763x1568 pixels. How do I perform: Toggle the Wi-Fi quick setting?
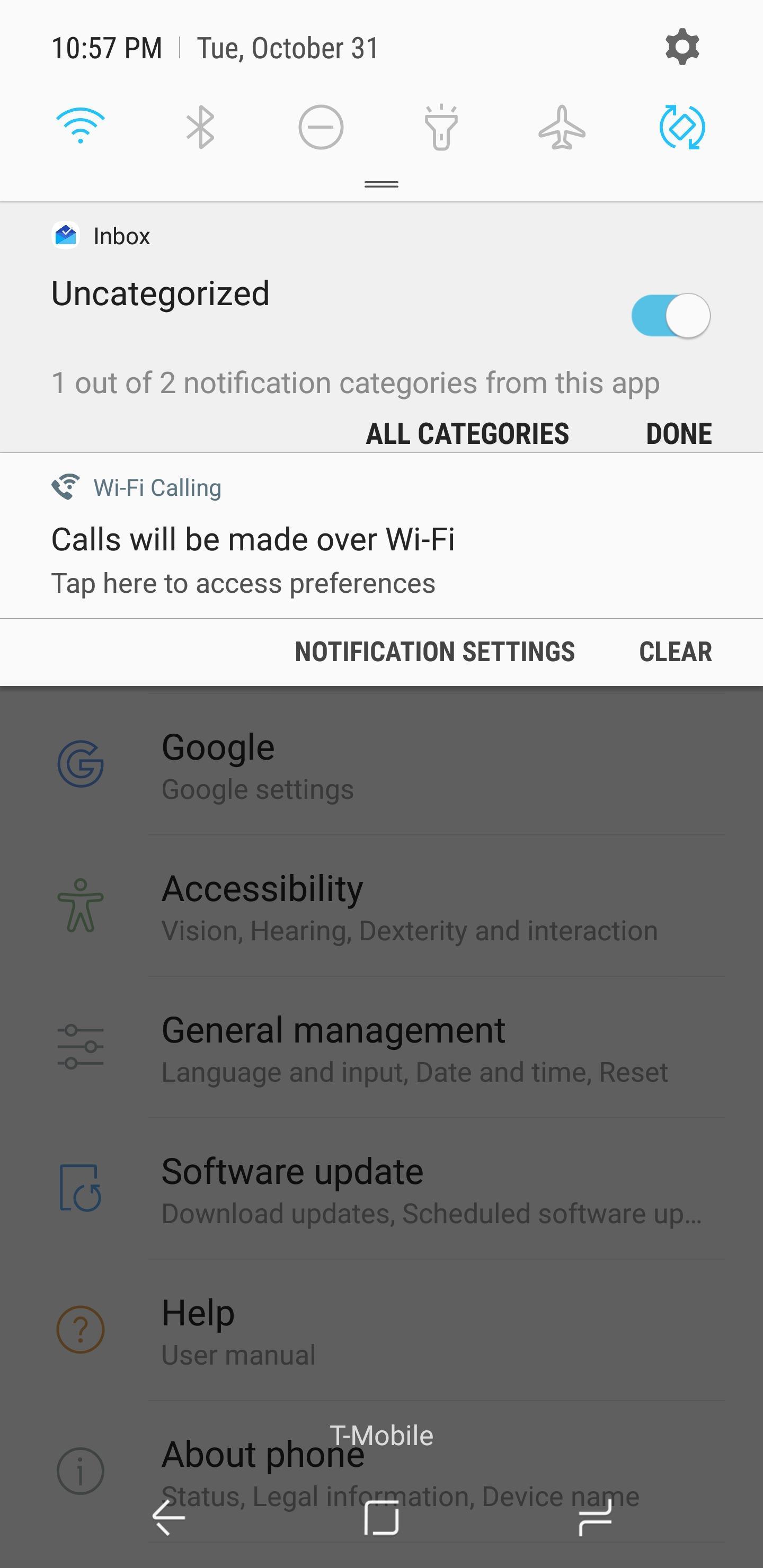[x=81, y=126]
